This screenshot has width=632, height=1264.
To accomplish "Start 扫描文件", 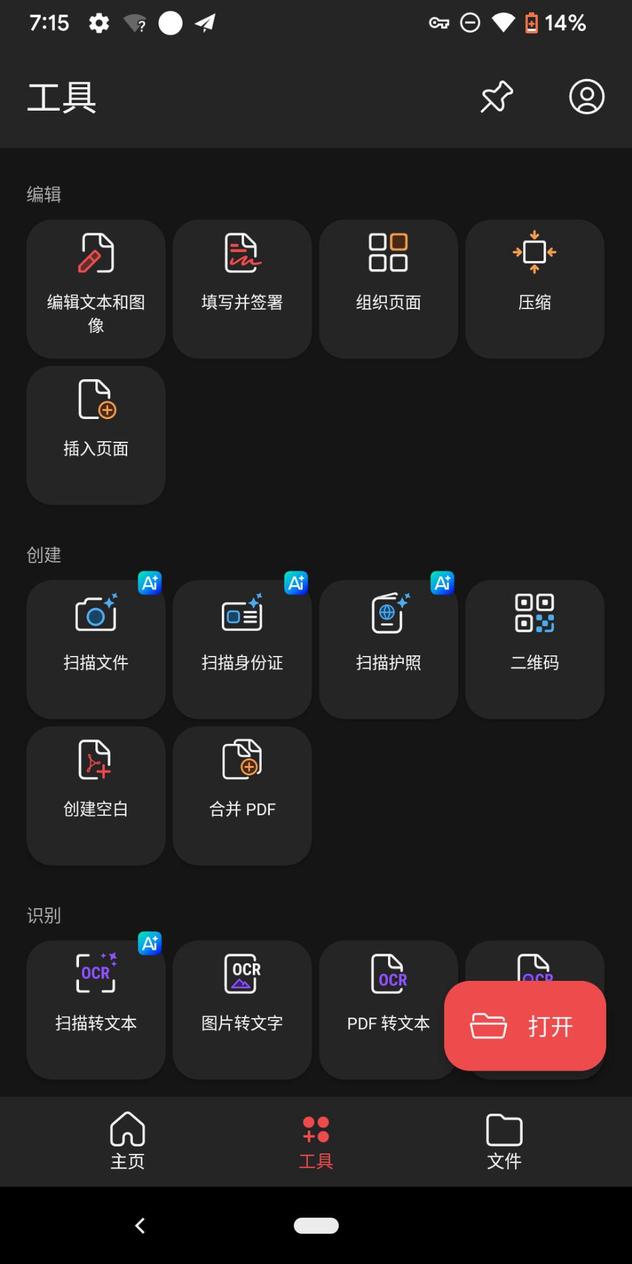I will coord(96,648).
